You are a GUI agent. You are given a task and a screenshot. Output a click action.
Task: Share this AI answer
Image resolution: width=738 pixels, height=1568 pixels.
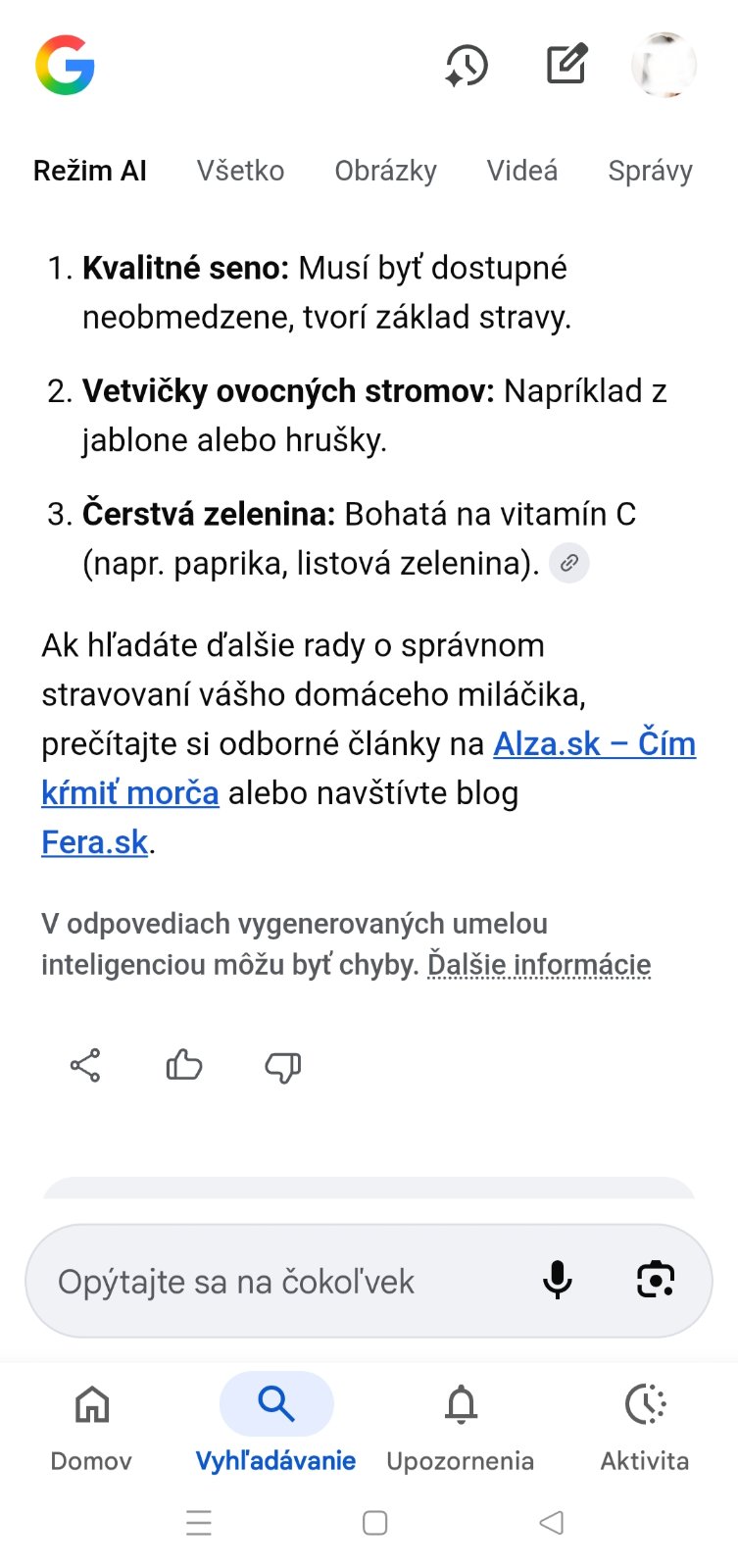[x=85, y=1065]
